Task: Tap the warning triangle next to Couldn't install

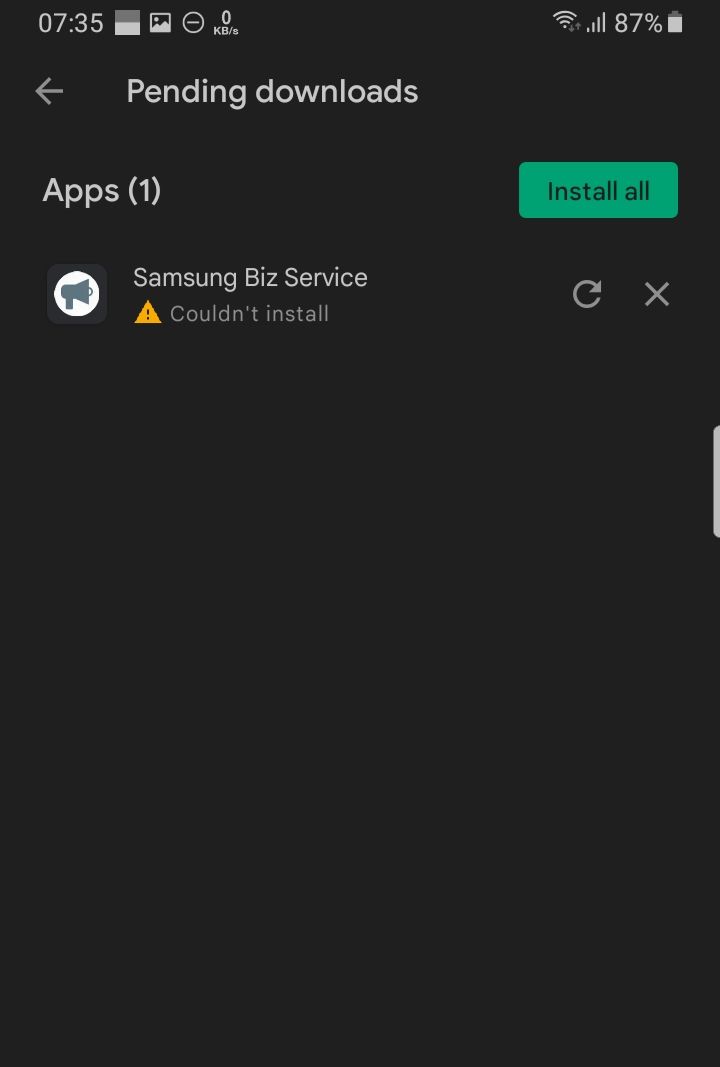Action: [x=147, y=312]
